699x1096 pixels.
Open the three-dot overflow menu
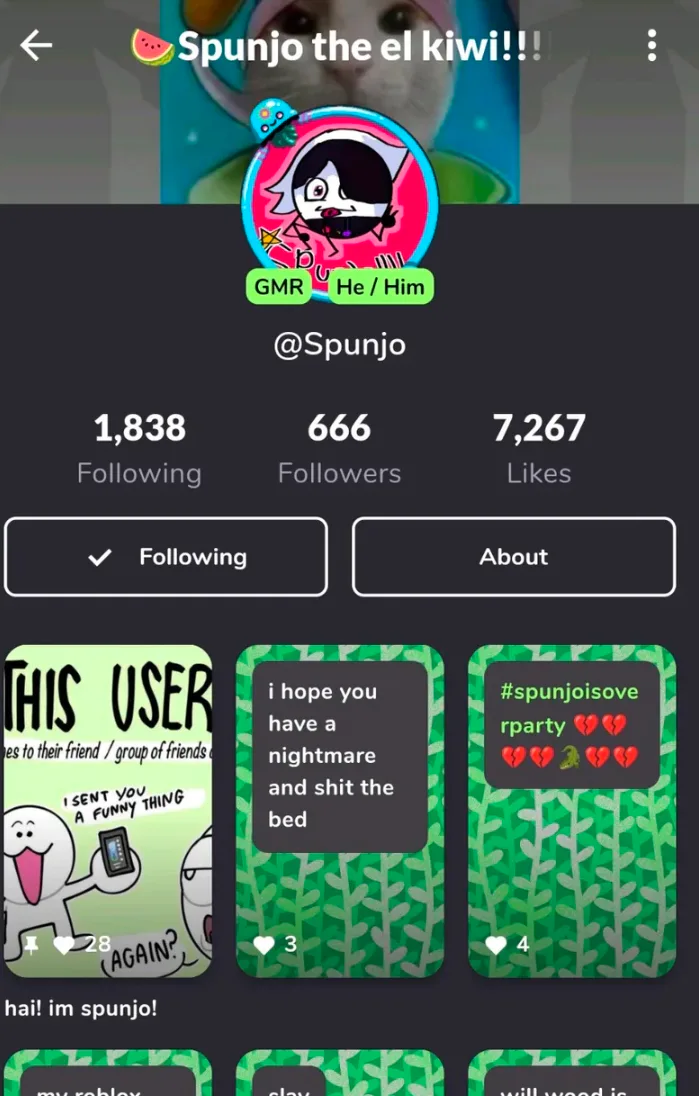pos(651,45)
